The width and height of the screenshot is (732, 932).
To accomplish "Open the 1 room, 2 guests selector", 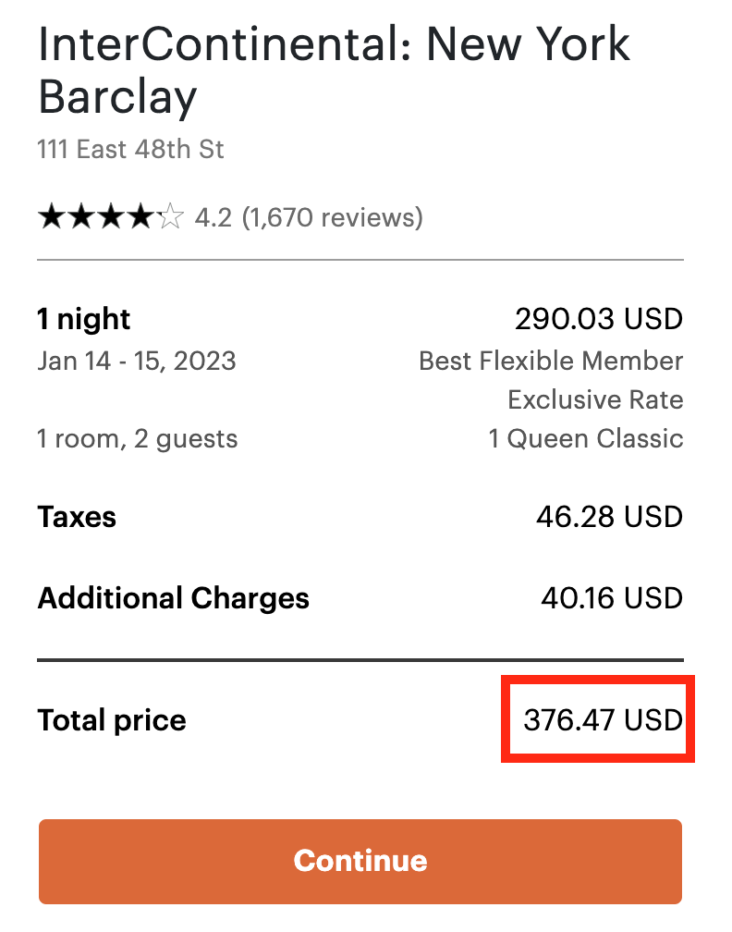I will tap(137, 438).
